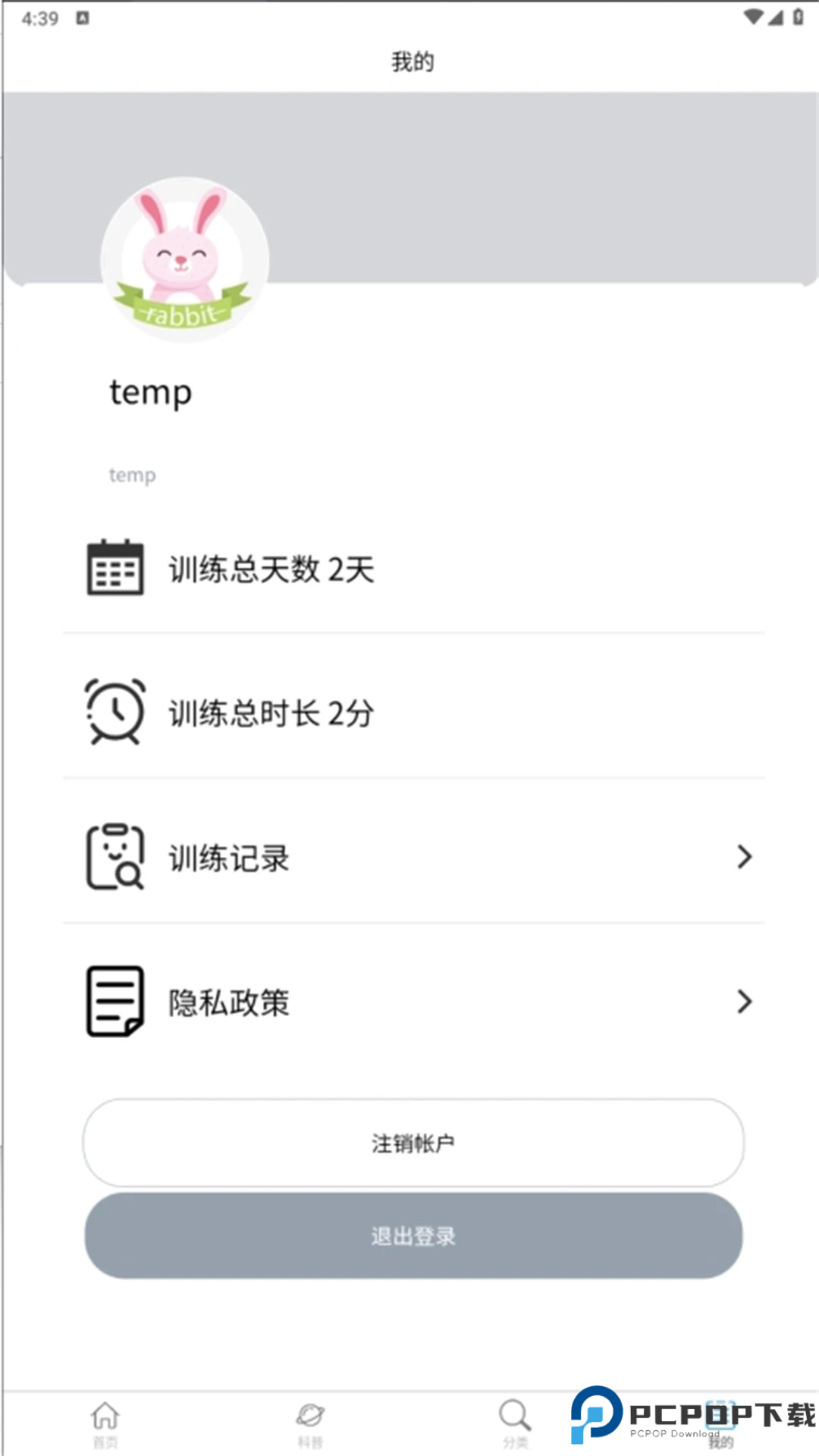The image size is (819, 1456).
Task: Tap the clipboard icon next to 训练记录
Action: (116, 857)
